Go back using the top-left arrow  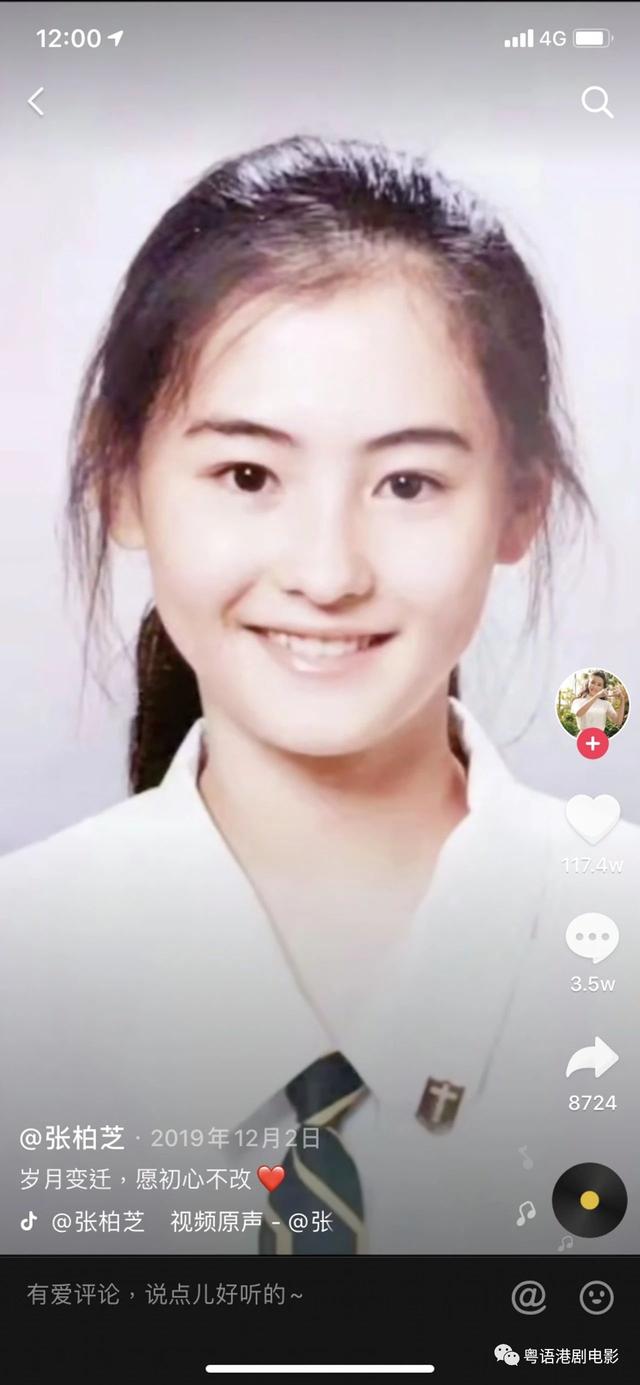pyautogui.click(x=36, y=101)
